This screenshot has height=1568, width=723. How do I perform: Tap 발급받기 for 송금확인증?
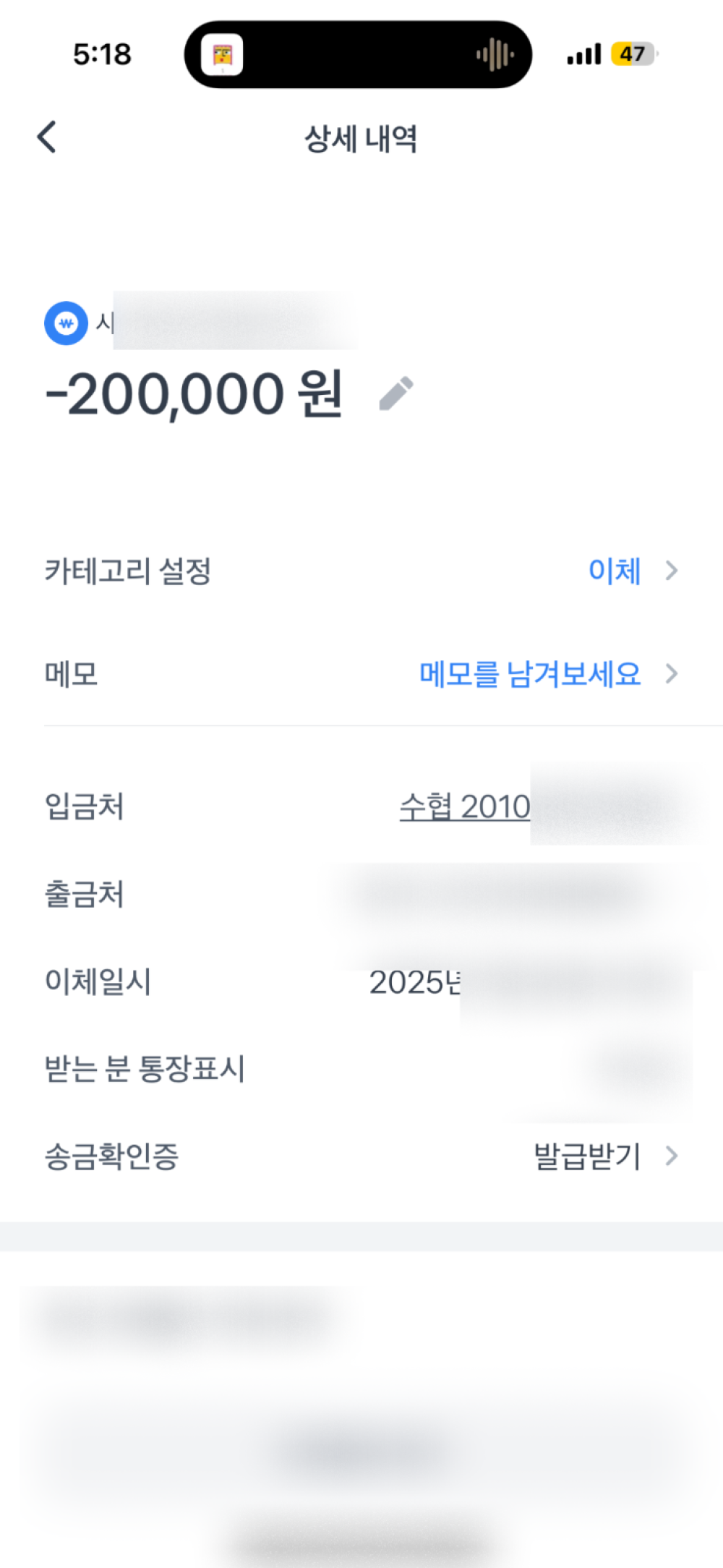[x=587, y=1156]
